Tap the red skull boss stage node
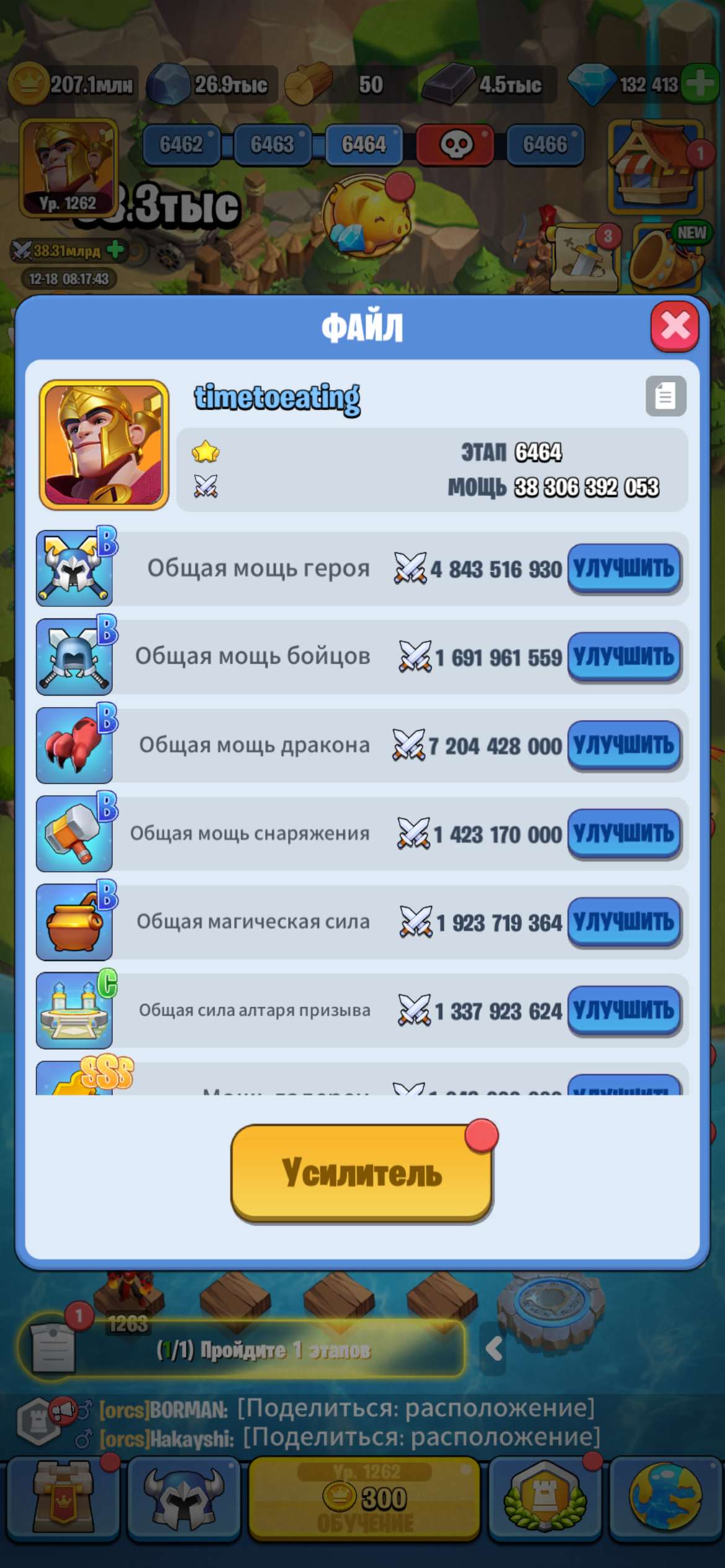This screenshot has height=1568, width=725. (x=455, y=144)
